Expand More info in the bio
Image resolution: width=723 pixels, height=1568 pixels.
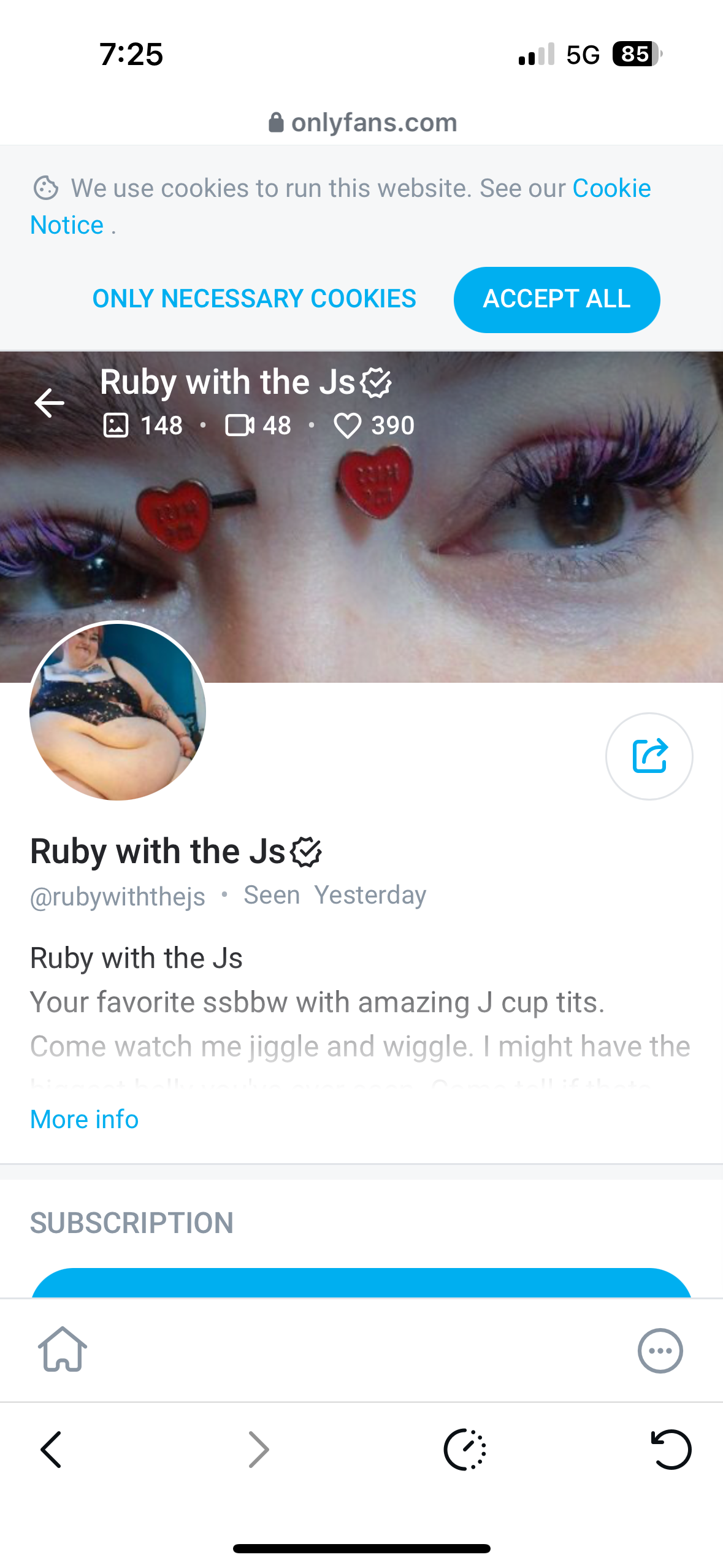[x=85, y=1120]
